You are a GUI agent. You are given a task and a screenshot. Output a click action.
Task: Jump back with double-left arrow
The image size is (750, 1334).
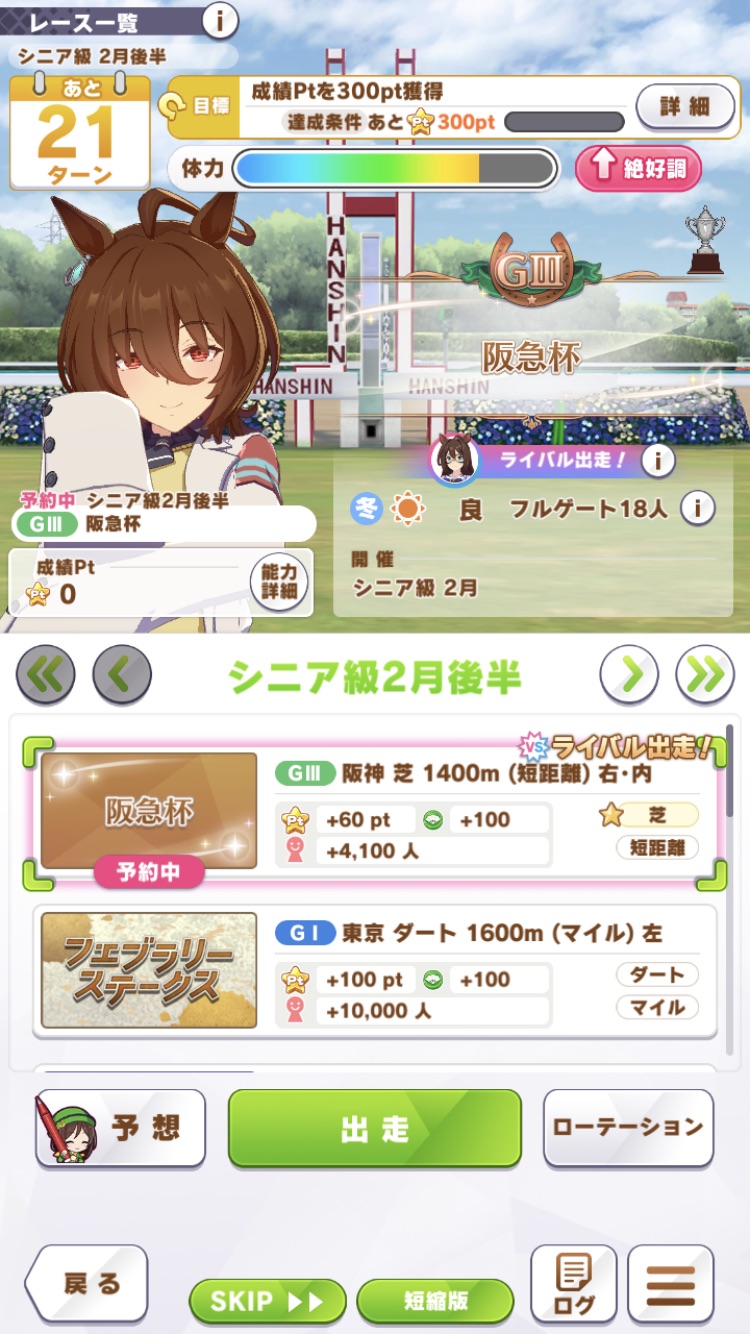46,677
